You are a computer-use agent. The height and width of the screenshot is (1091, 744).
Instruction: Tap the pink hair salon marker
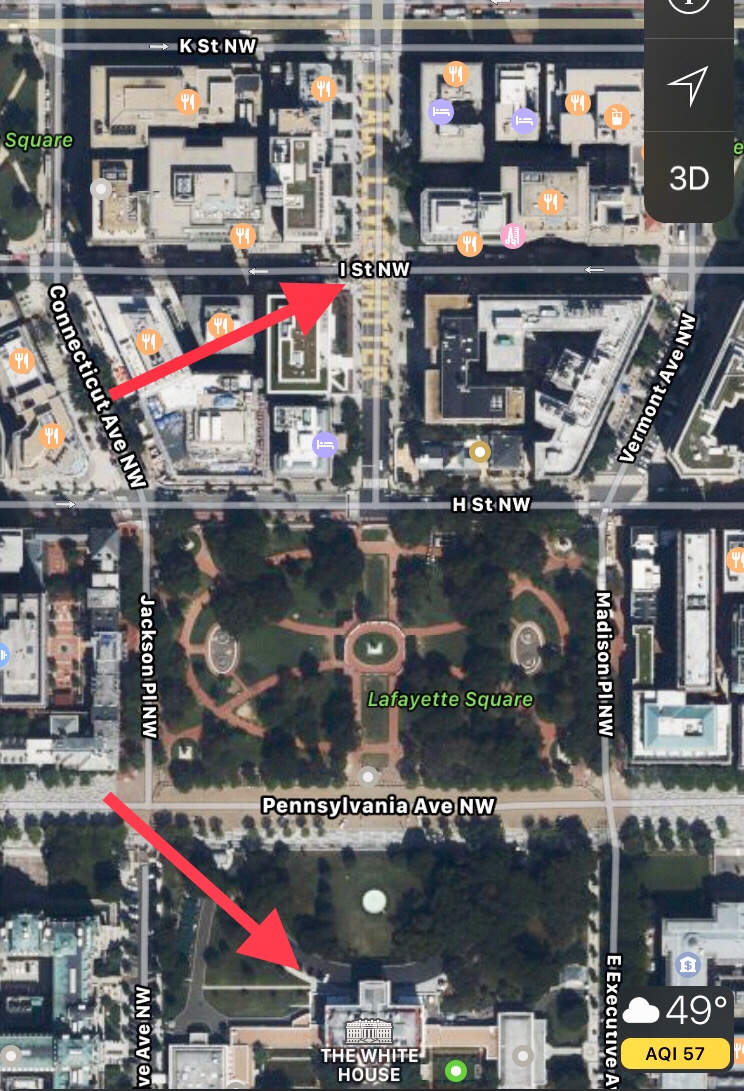pyautogui.click(x=513, y=236)
